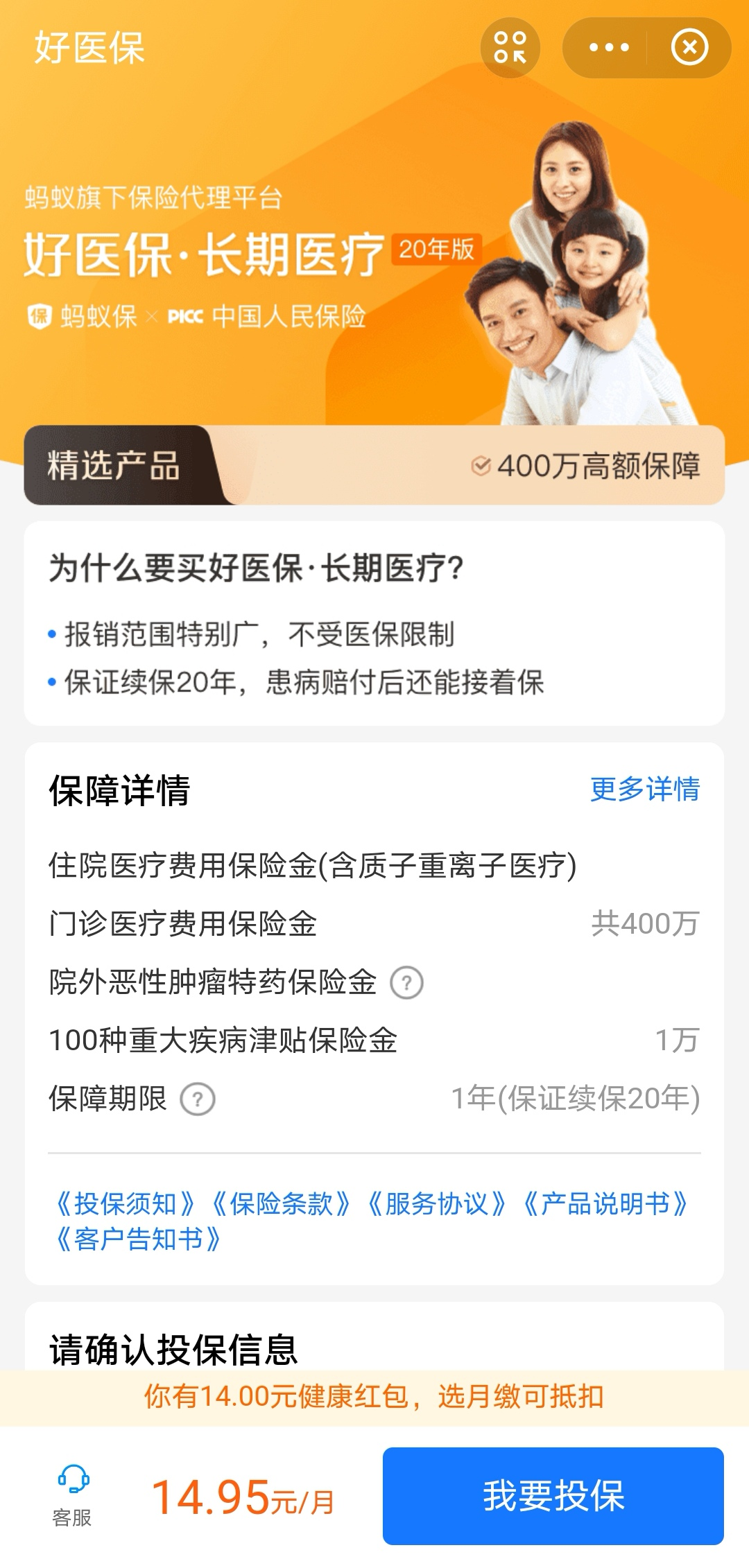This screenshot has width=749, height=1568.
Task: View the 《服务协议》 agreement
Action: pyautogui.click(x=436, y=1204)
